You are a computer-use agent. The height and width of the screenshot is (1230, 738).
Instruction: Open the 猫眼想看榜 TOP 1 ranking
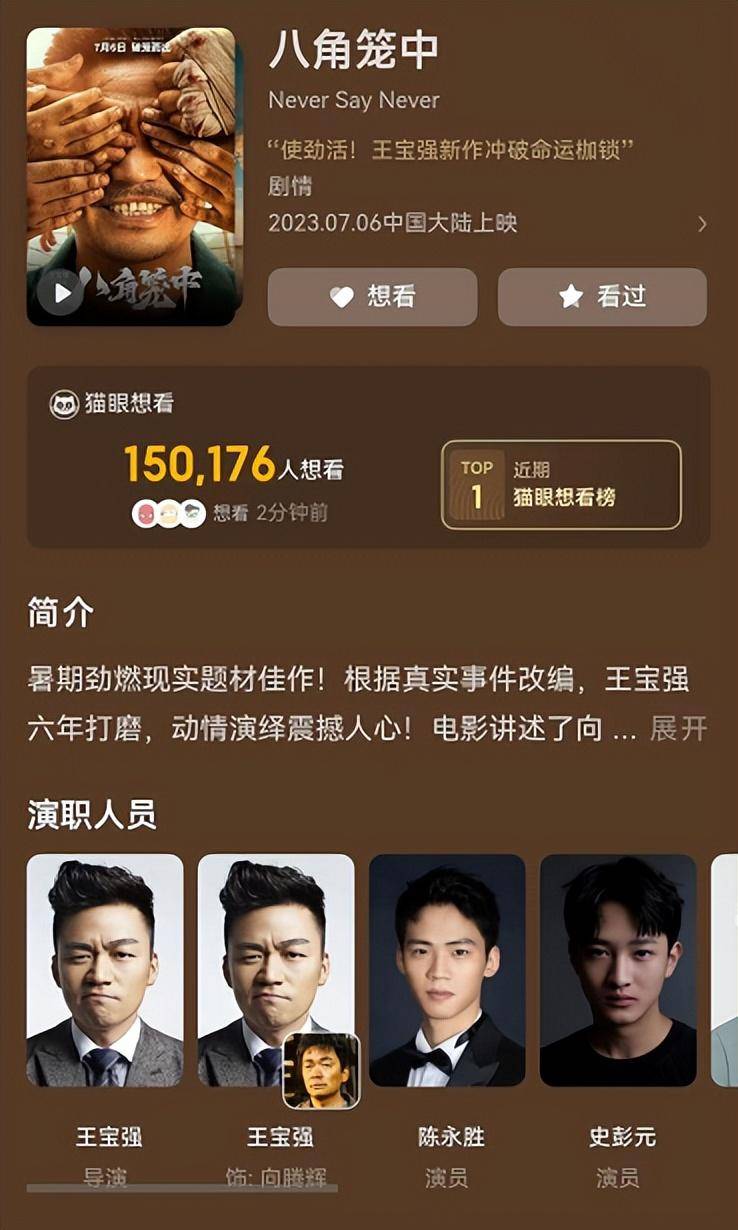coord(561,484)
